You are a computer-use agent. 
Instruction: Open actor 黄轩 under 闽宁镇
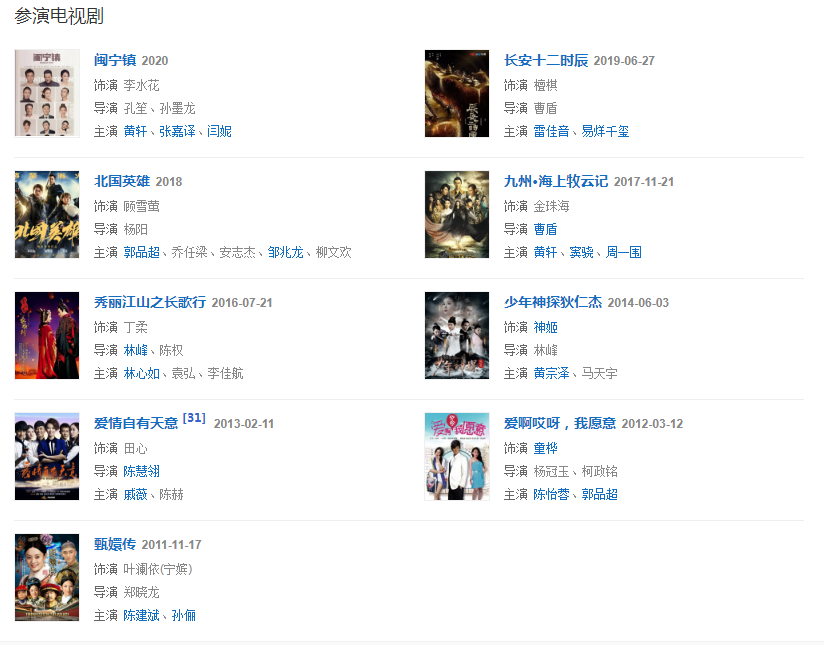(x=135, y=131)
